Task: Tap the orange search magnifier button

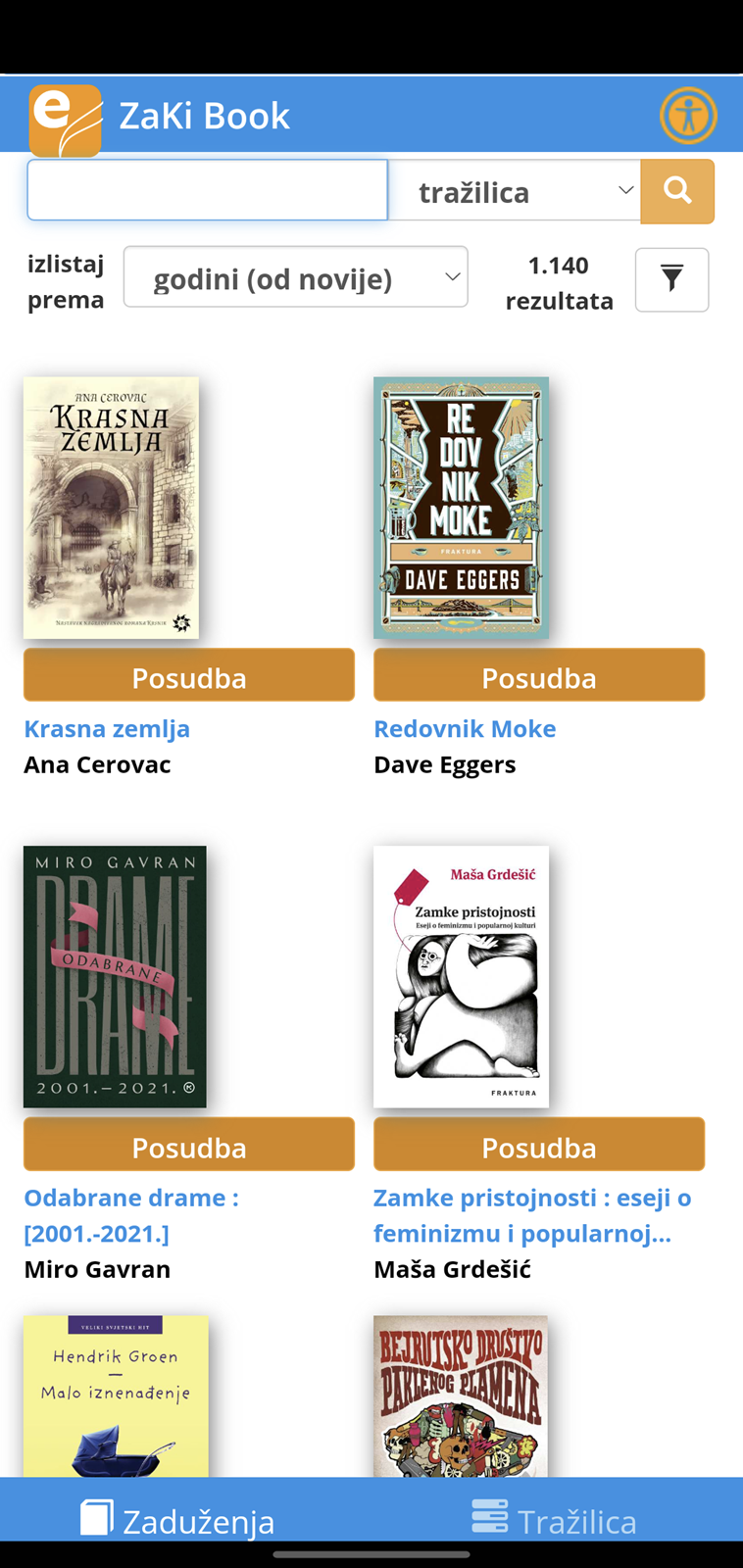Action: [x=677, y=191]
